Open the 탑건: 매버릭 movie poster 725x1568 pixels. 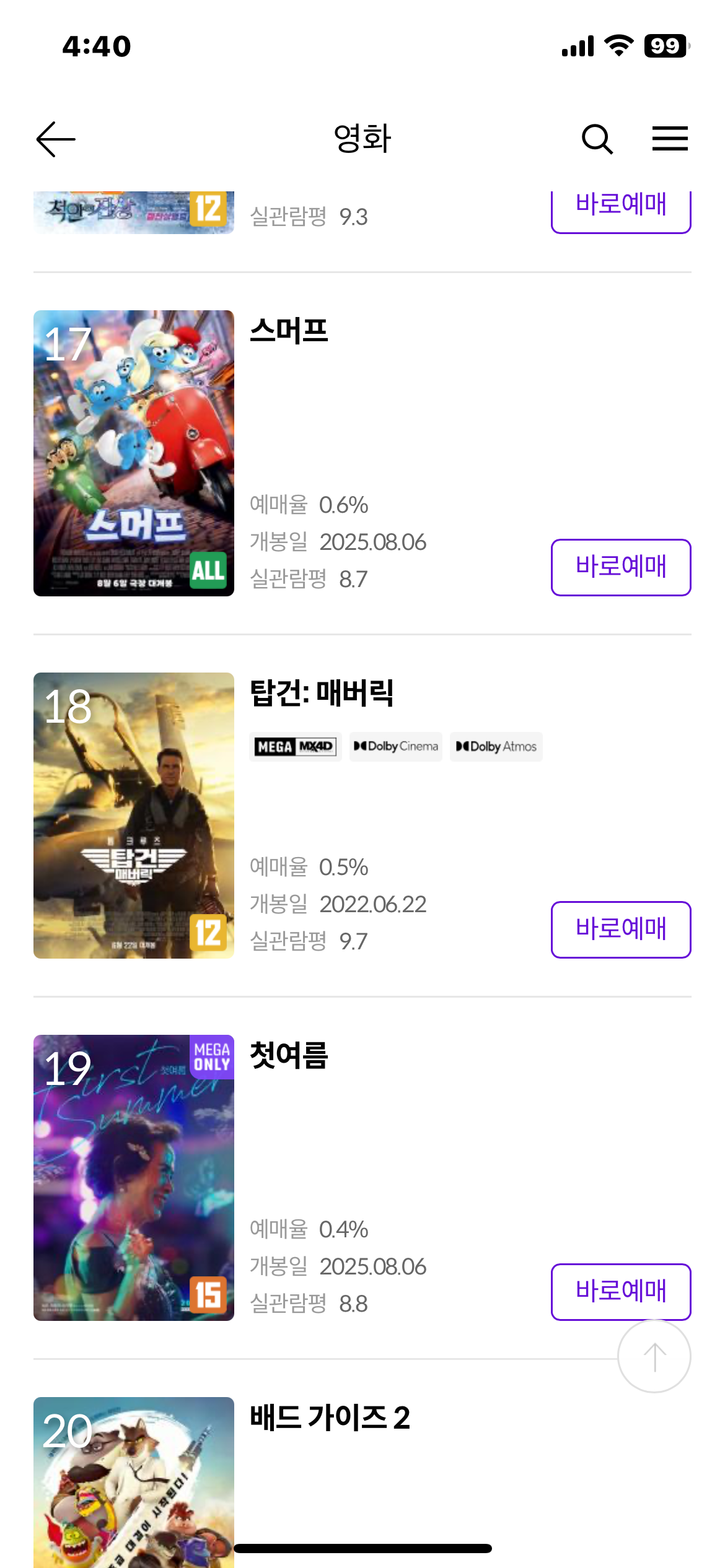pyautogui.click(x=134, y=816)
